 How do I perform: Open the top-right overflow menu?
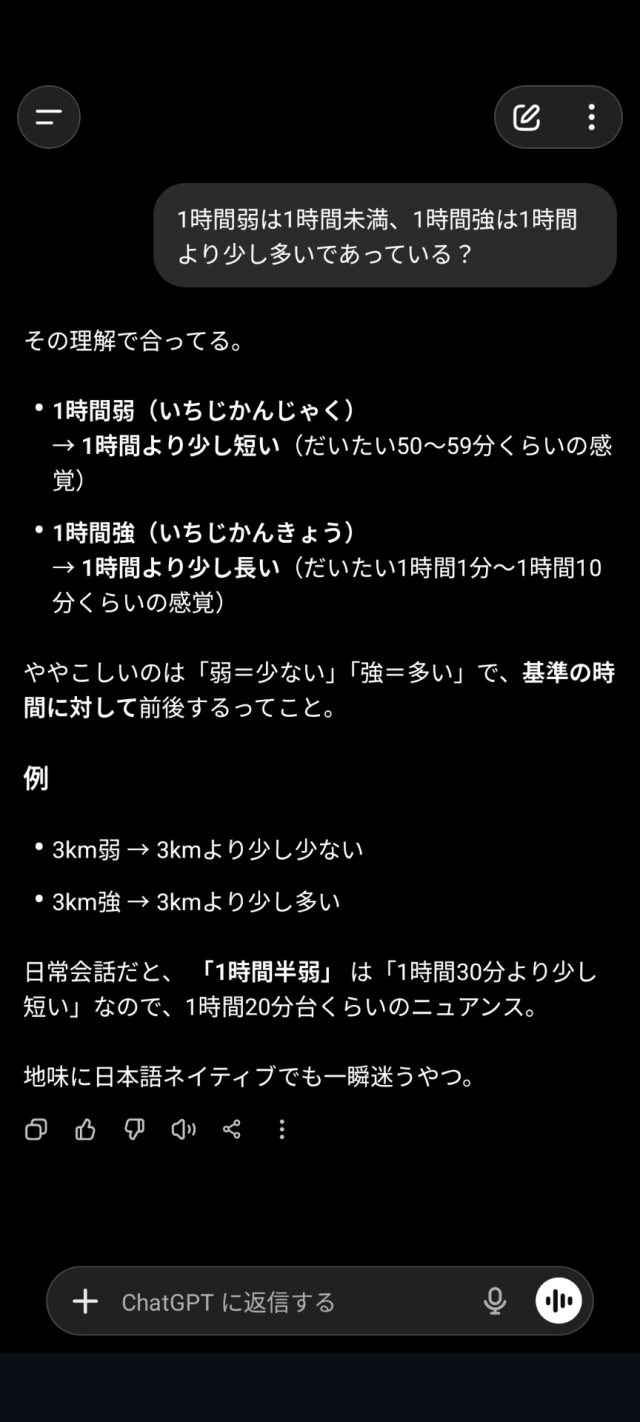(x=592, y=117)
